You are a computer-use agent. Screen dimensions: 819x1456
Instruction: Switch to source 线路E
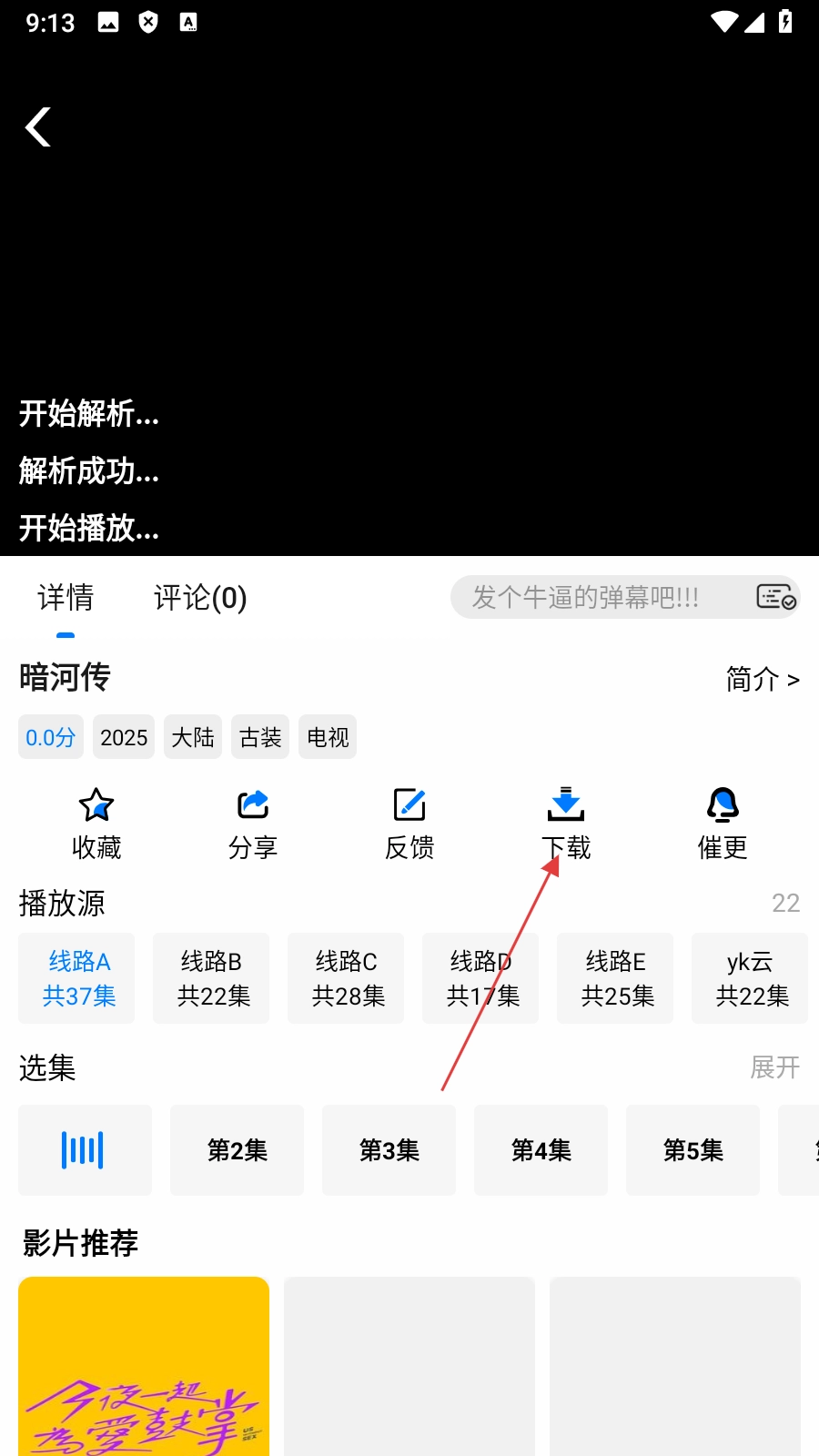pyautogui.click(x=615, y=978)
